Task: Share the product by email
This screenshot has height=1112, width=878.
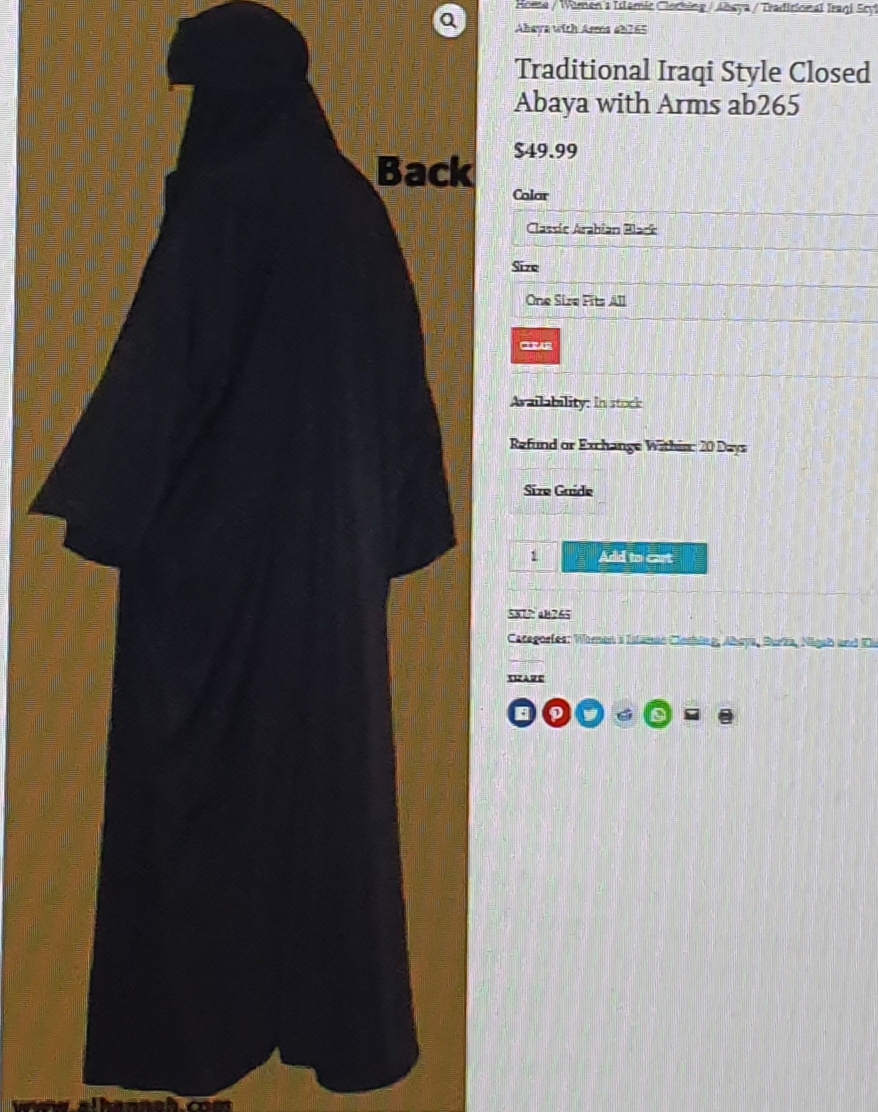Action: pyautogui.click(x=691, y=714)
